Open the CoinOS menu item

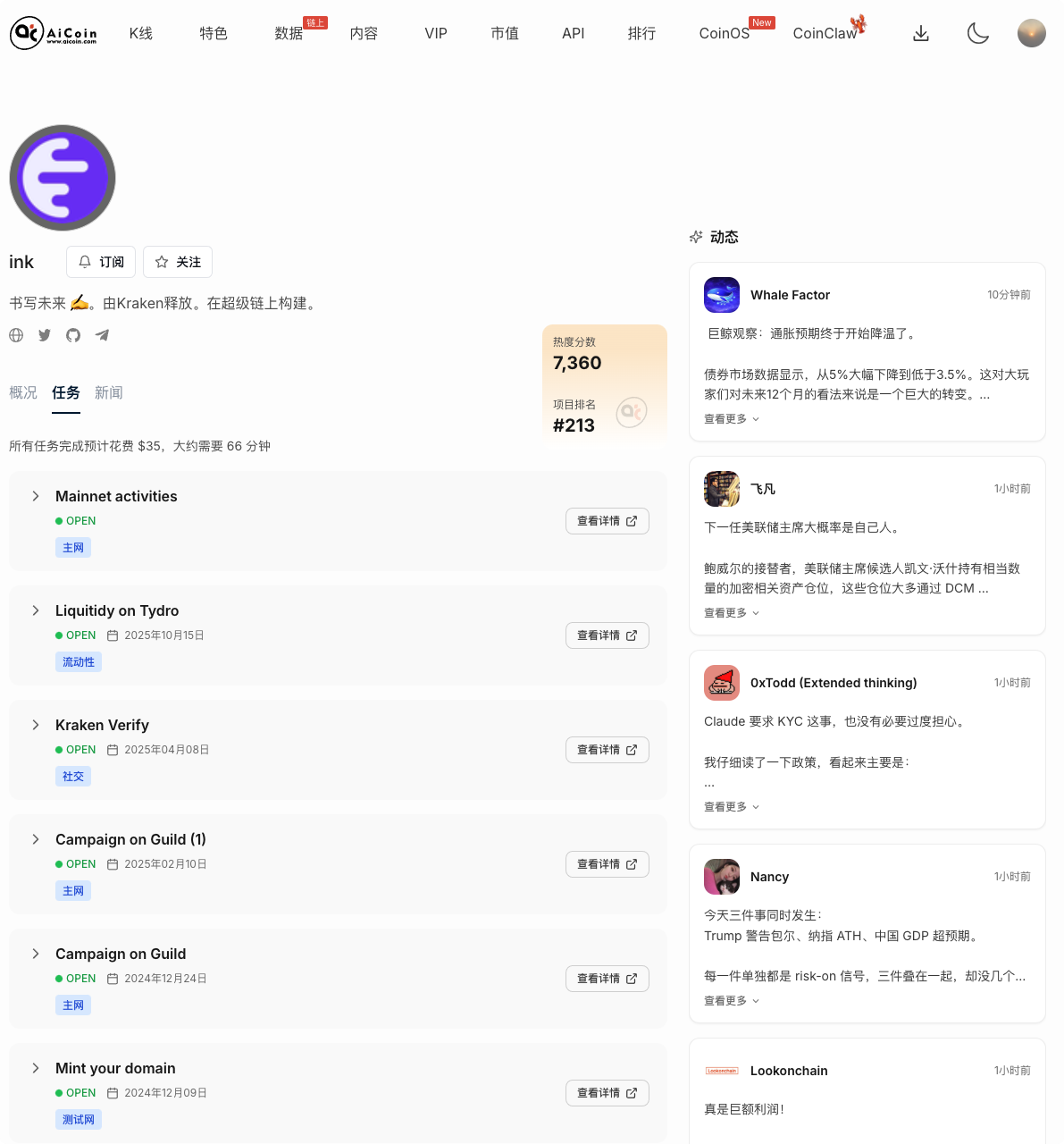pyautogui.click(x=724, y=33)
